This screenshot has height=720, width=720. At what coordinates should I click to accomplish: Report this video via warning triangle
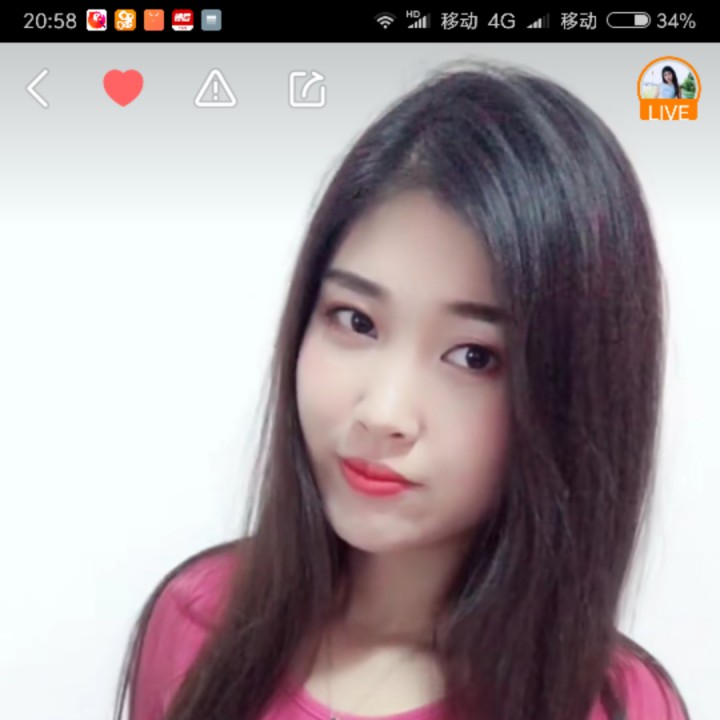tap(215, 88)
